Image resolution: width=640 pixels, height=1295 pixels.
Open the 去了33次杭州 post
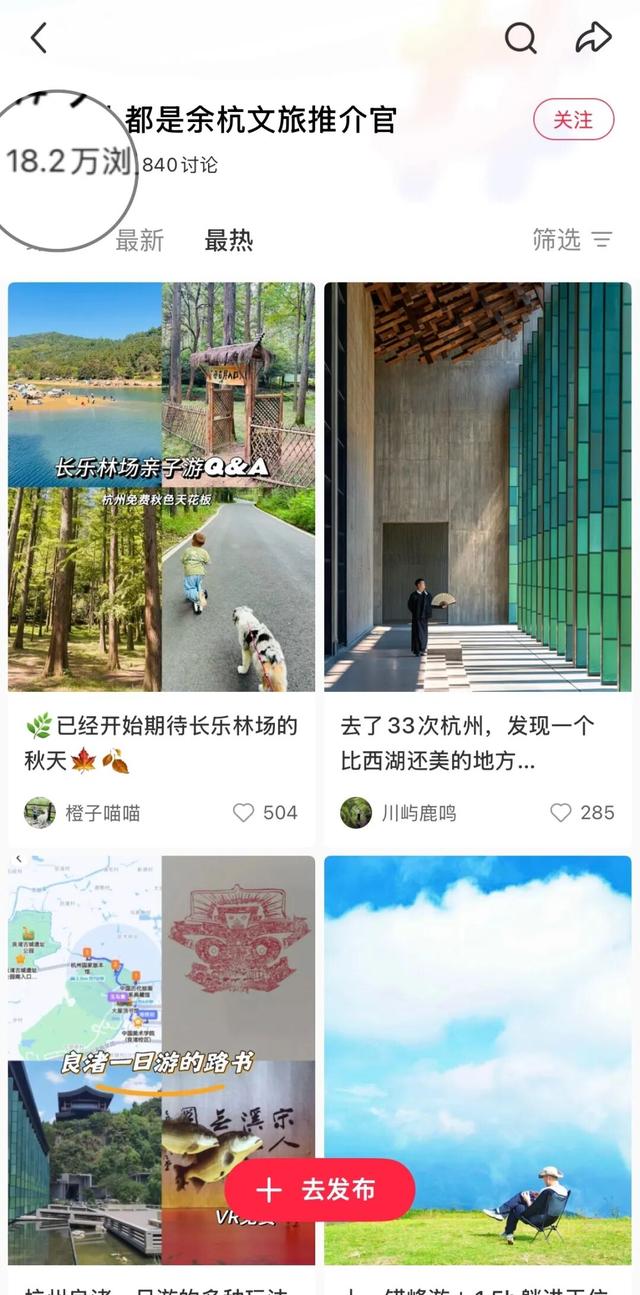point(477,487)
